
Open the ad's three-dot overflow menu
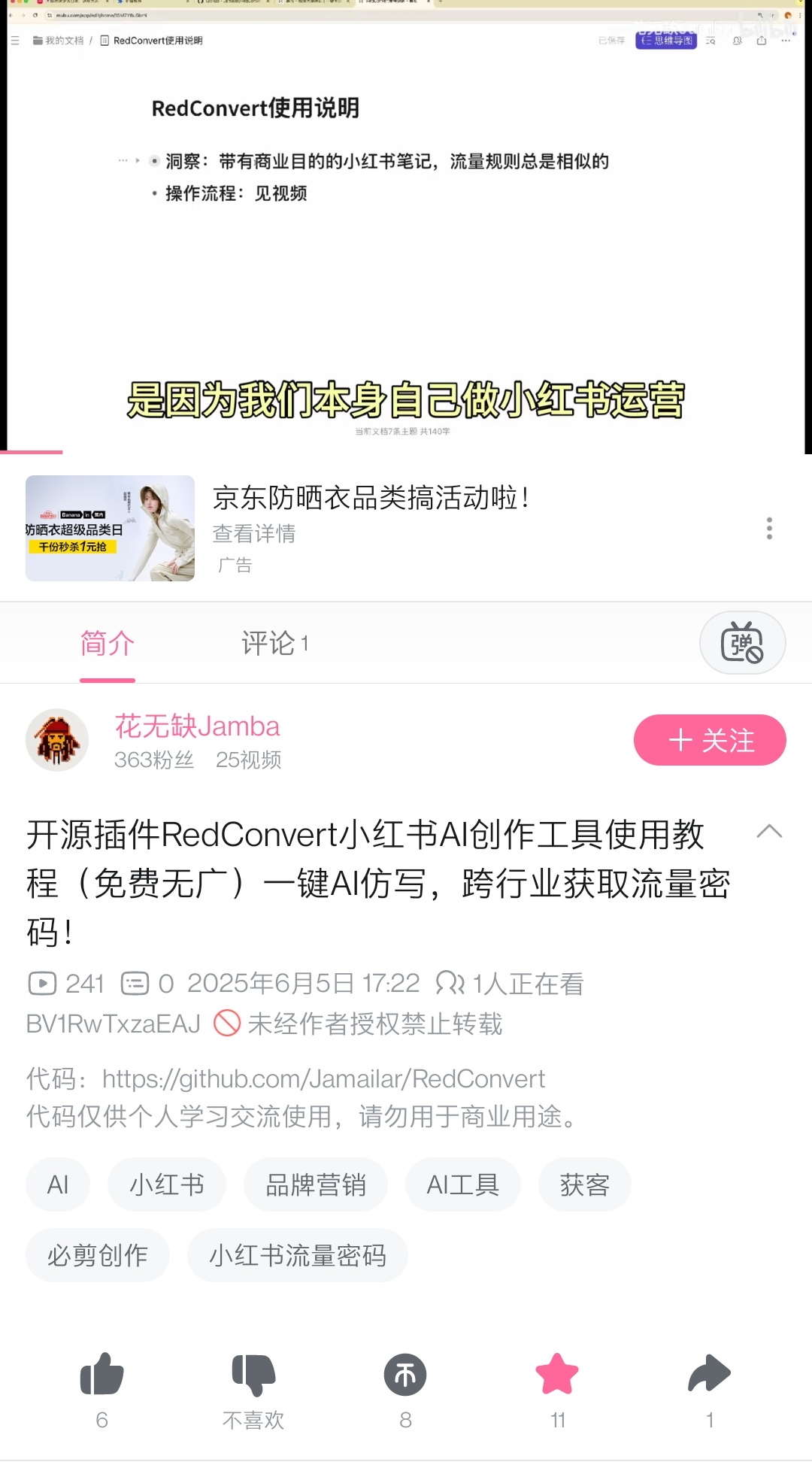(x=769, y=528)
